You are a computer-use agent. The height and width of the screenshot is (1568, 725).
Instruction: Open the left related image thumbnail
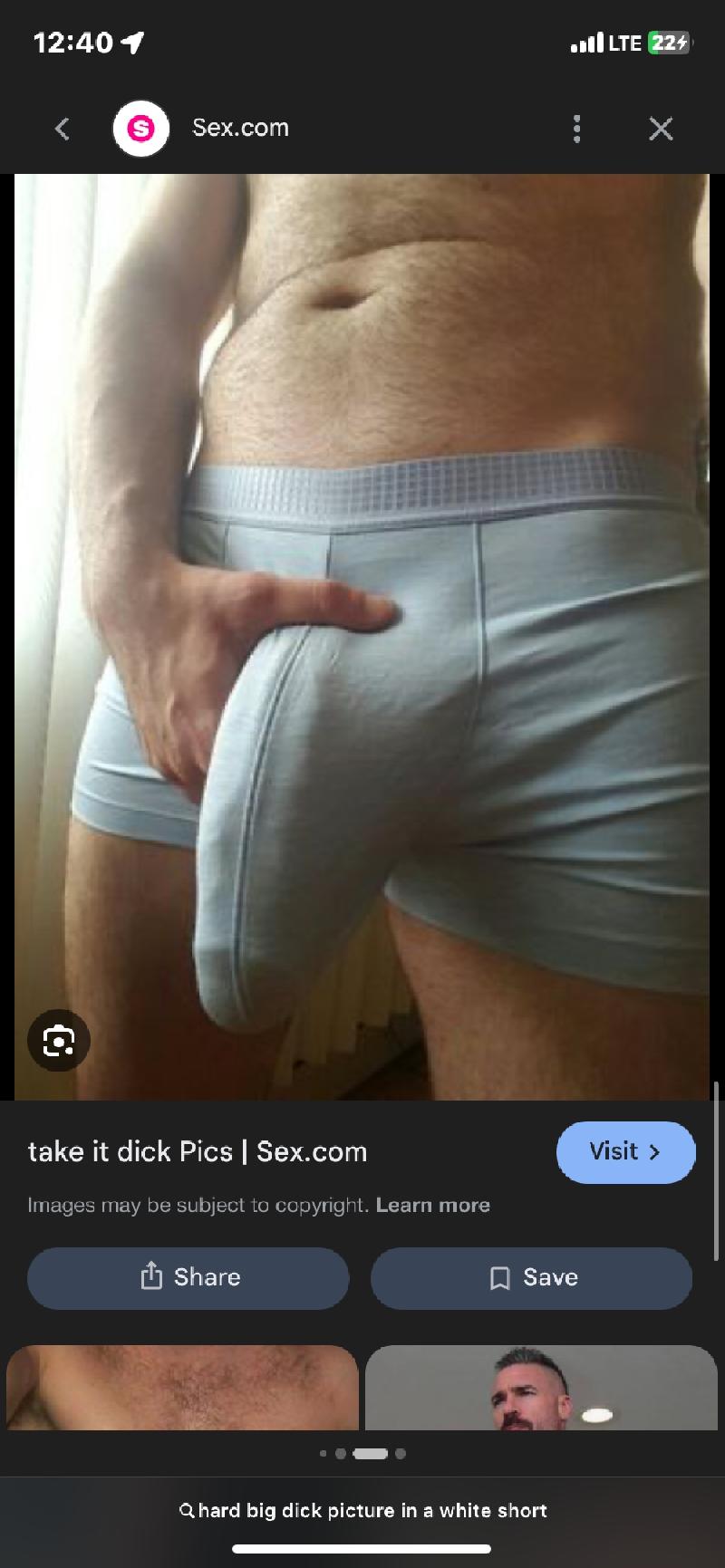(x=182, y=1389)
